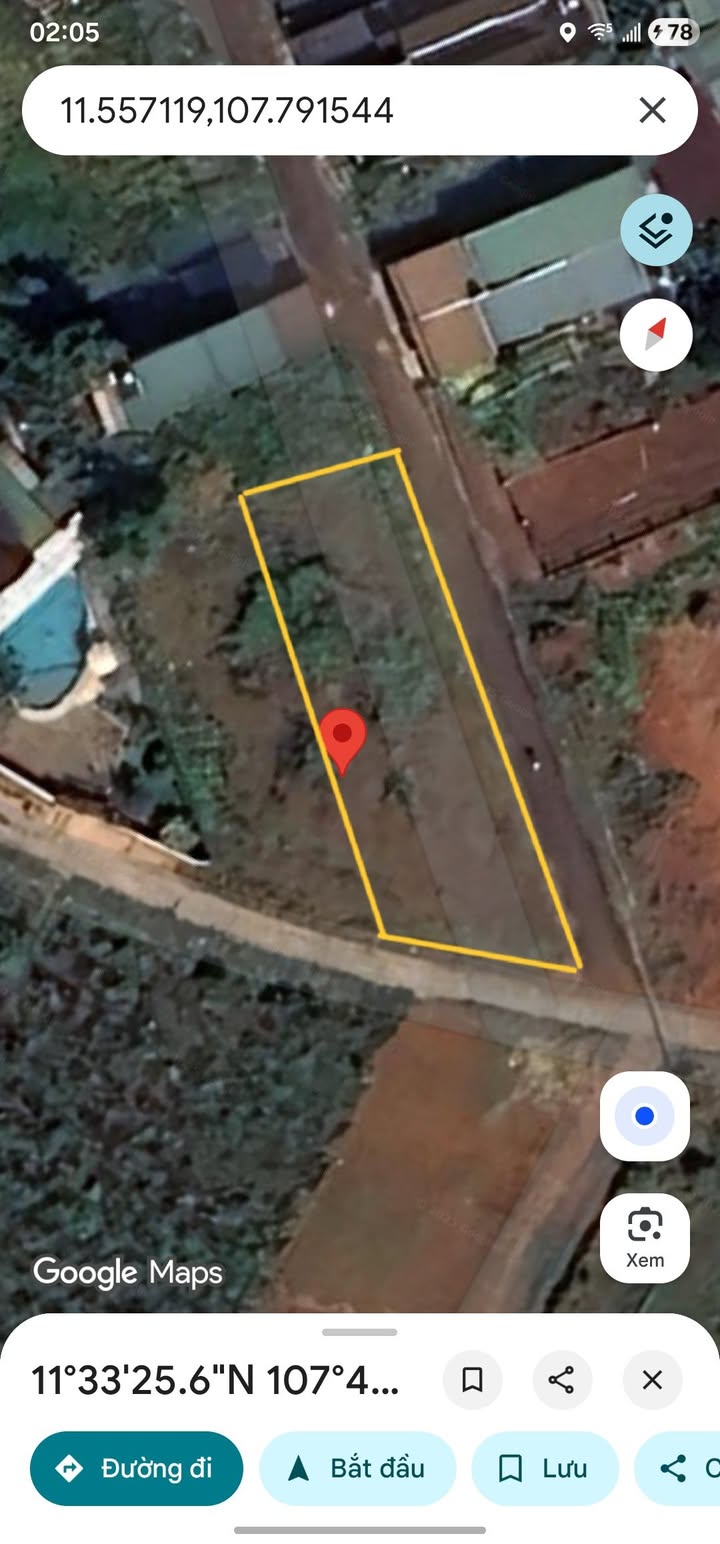Clear the search coordinates
This screenshot has width=720, height=1544.
tap(652, 110)
